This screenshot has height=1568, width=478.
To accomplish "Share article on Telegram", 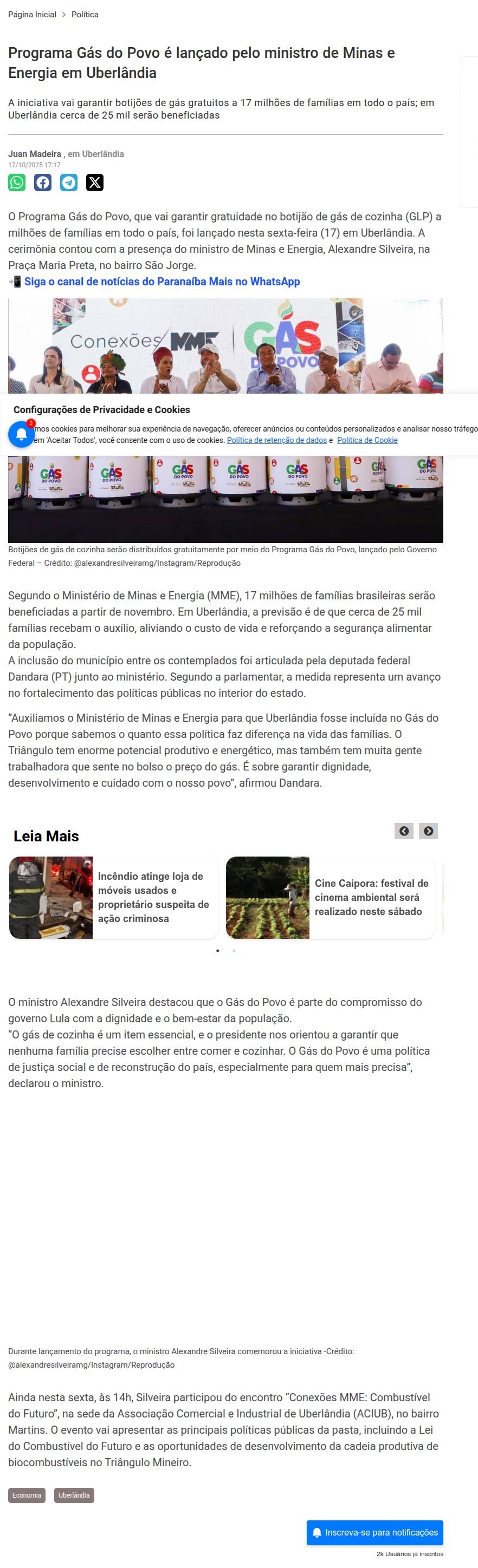I will point(69,182).
